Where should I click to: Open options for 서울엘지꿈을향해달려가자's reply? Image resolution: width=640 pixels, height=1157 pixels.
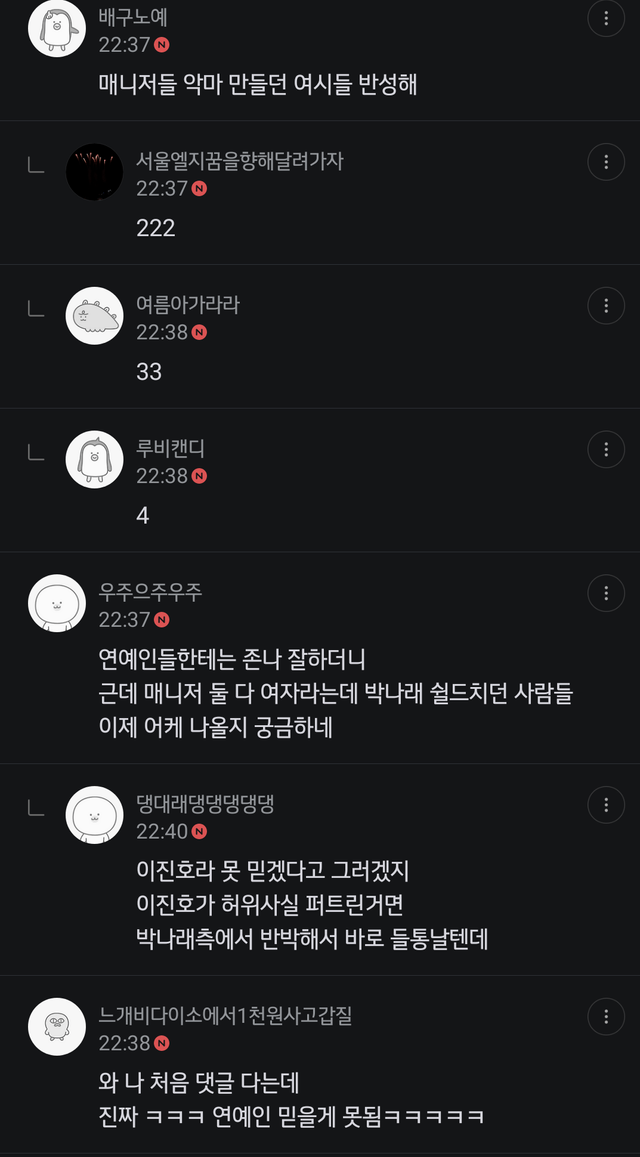(606, 162)
